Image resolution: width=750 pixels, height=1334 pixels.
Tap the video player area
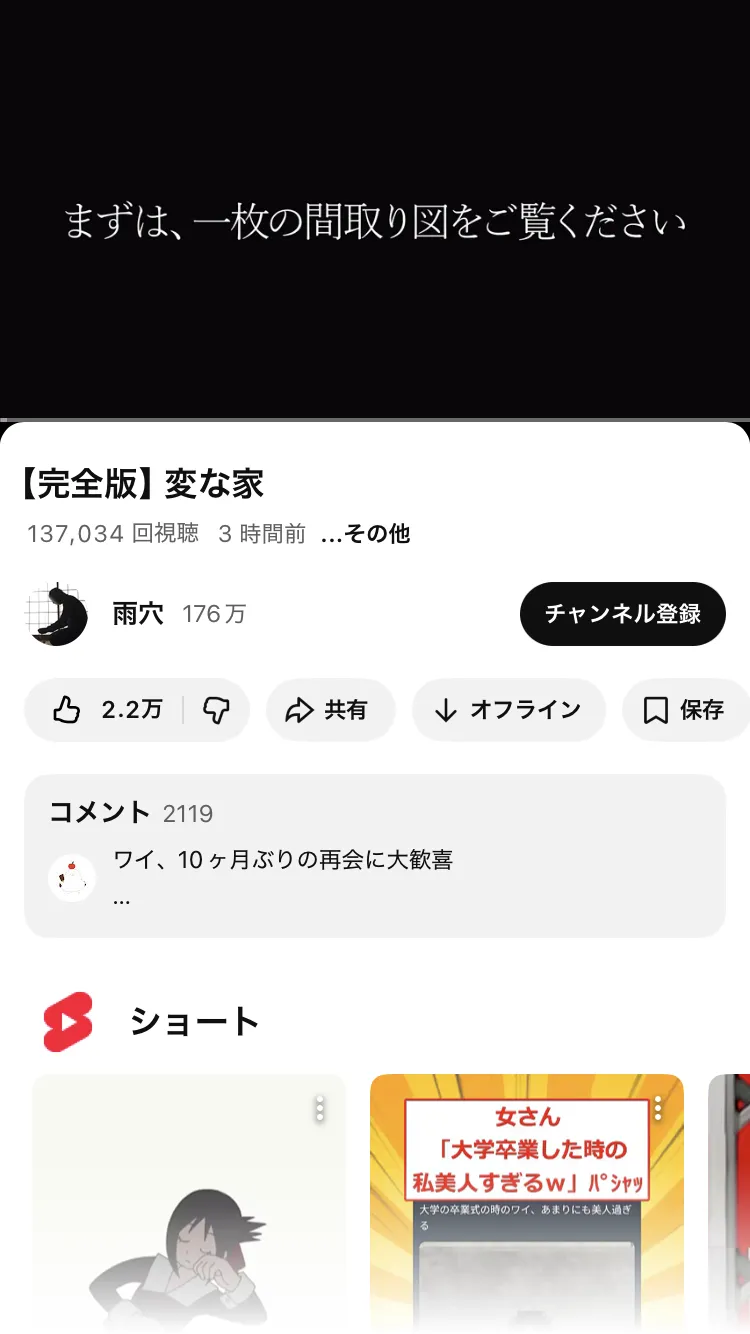(375, 210)
